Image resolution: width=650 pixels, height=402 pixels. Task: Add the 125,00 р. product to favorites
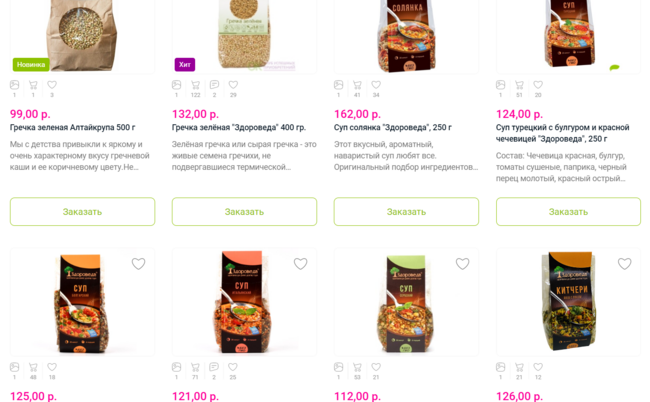pos(138,264)
